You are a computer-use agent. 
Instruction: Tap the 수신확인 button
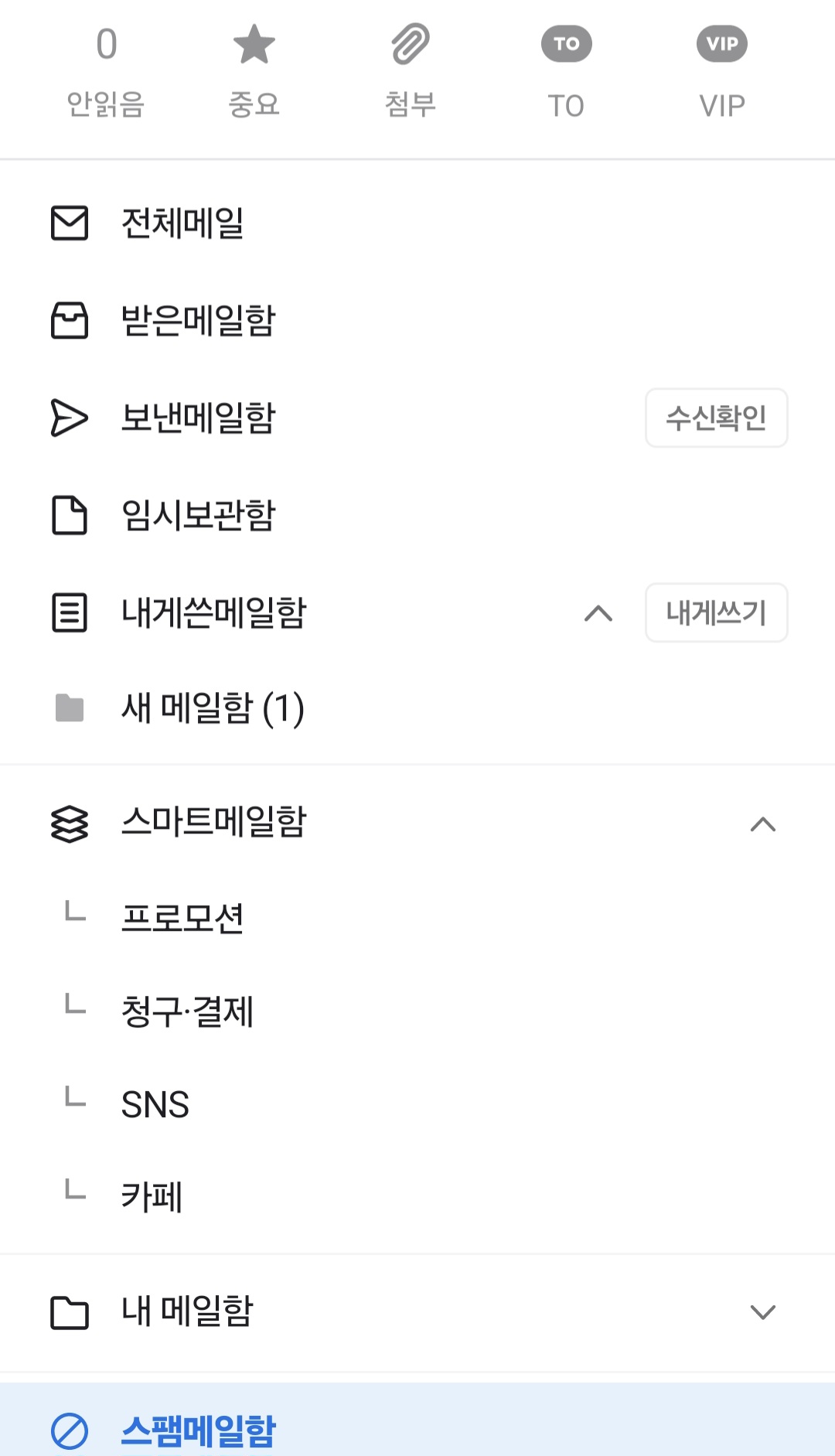pyautogui.click(x=716, y=418)
